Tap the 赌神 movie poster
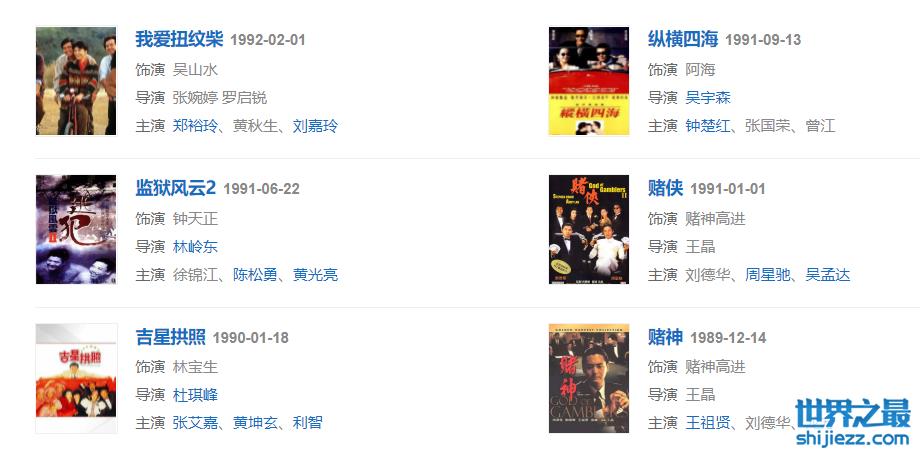Screen dimensions: 920x453 point(589,378)
